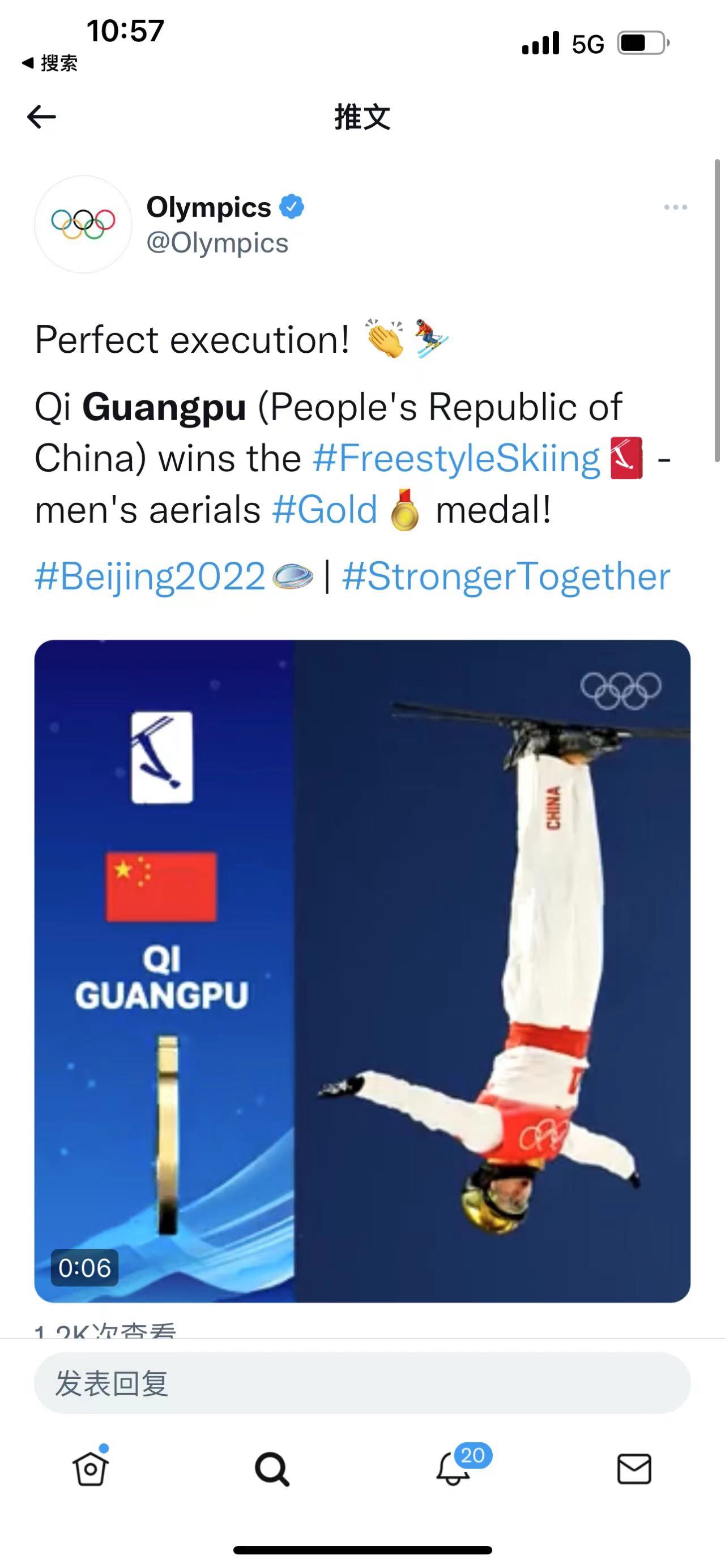The width and height of the screenshot is (725, 1568).
Task: Open the Olympics profile picture
Action: (x=83, y=224)
